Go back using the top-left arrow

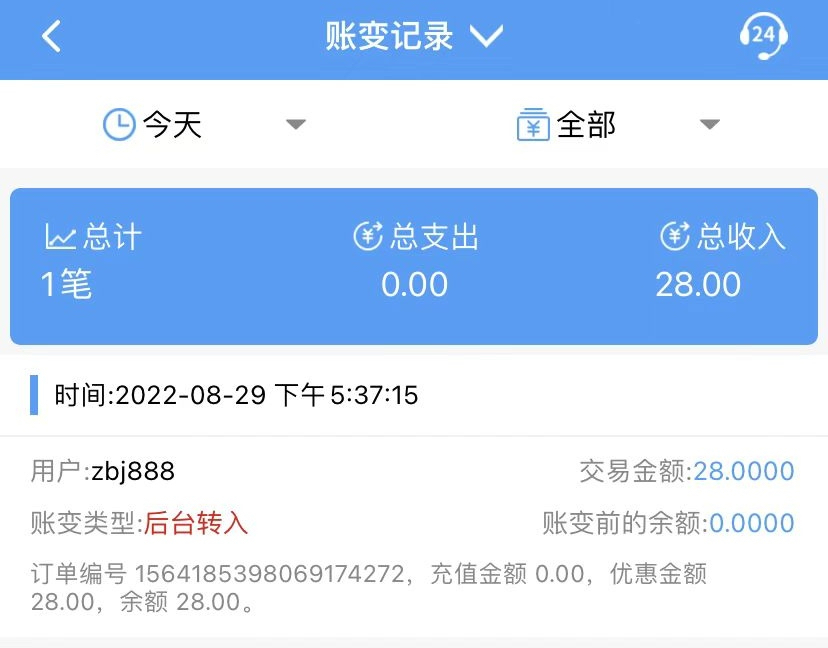tap(52, 37)
